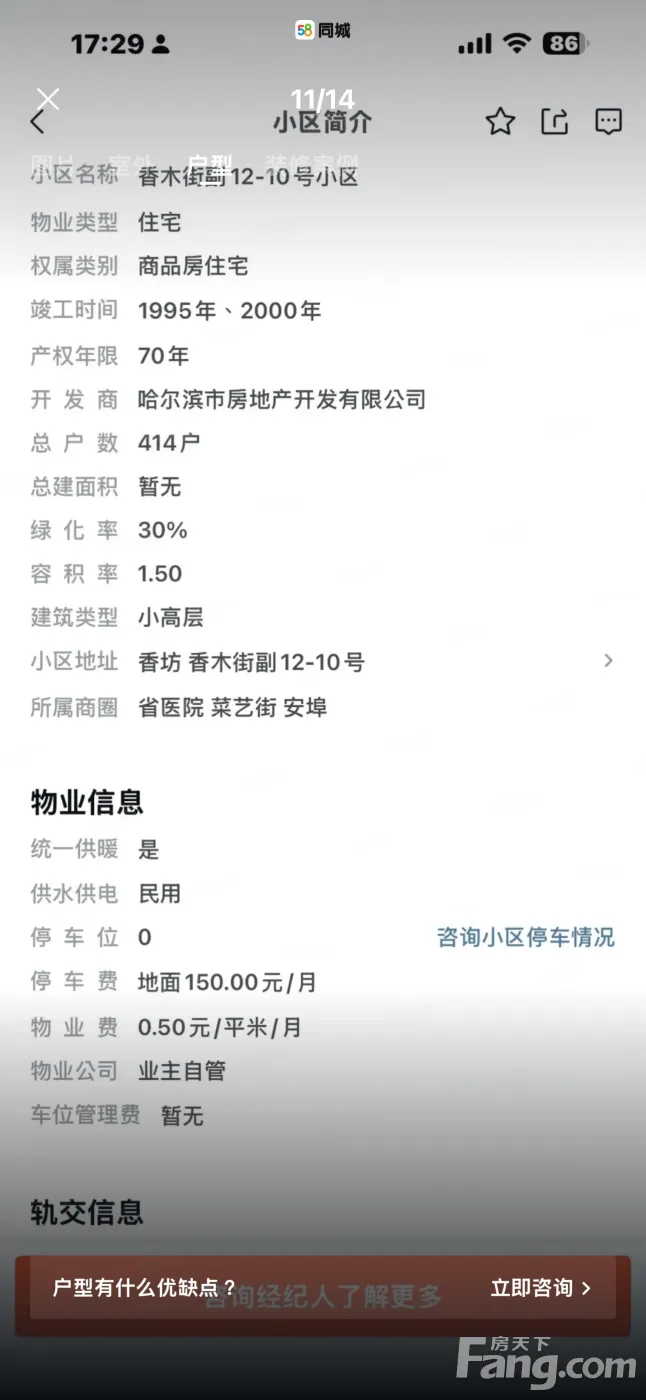Open the 小区地址 香木街副12-10号 row
Screen dimensions: 646x1400
pos(320,661)
